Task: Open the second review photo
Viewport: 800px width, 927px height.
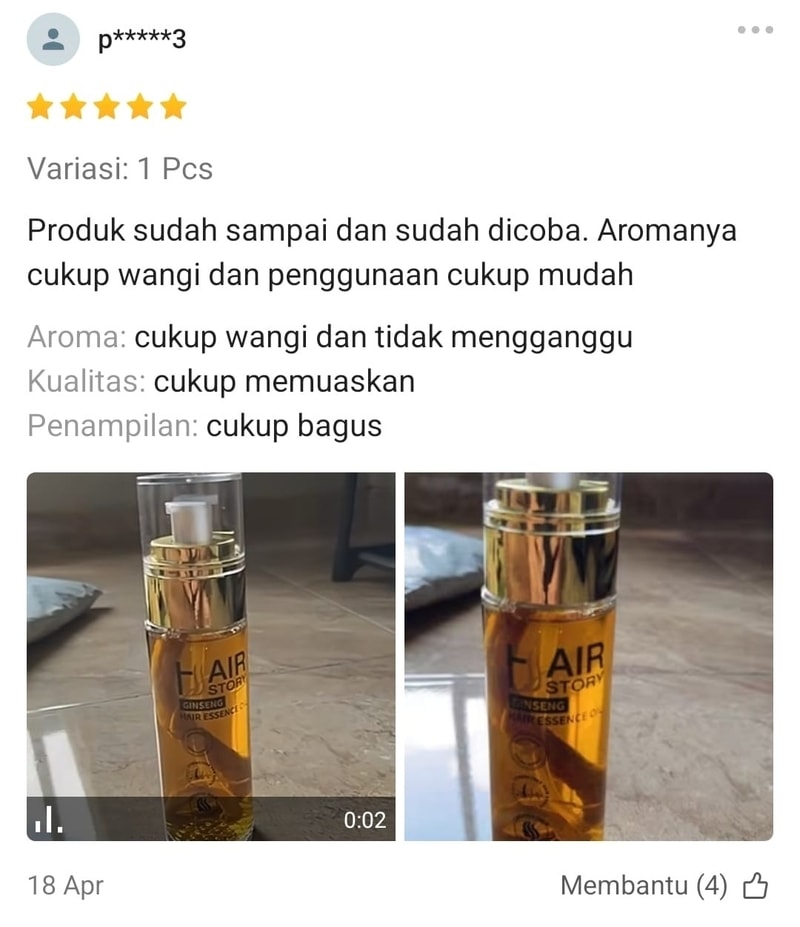Action: coord(588,656)
